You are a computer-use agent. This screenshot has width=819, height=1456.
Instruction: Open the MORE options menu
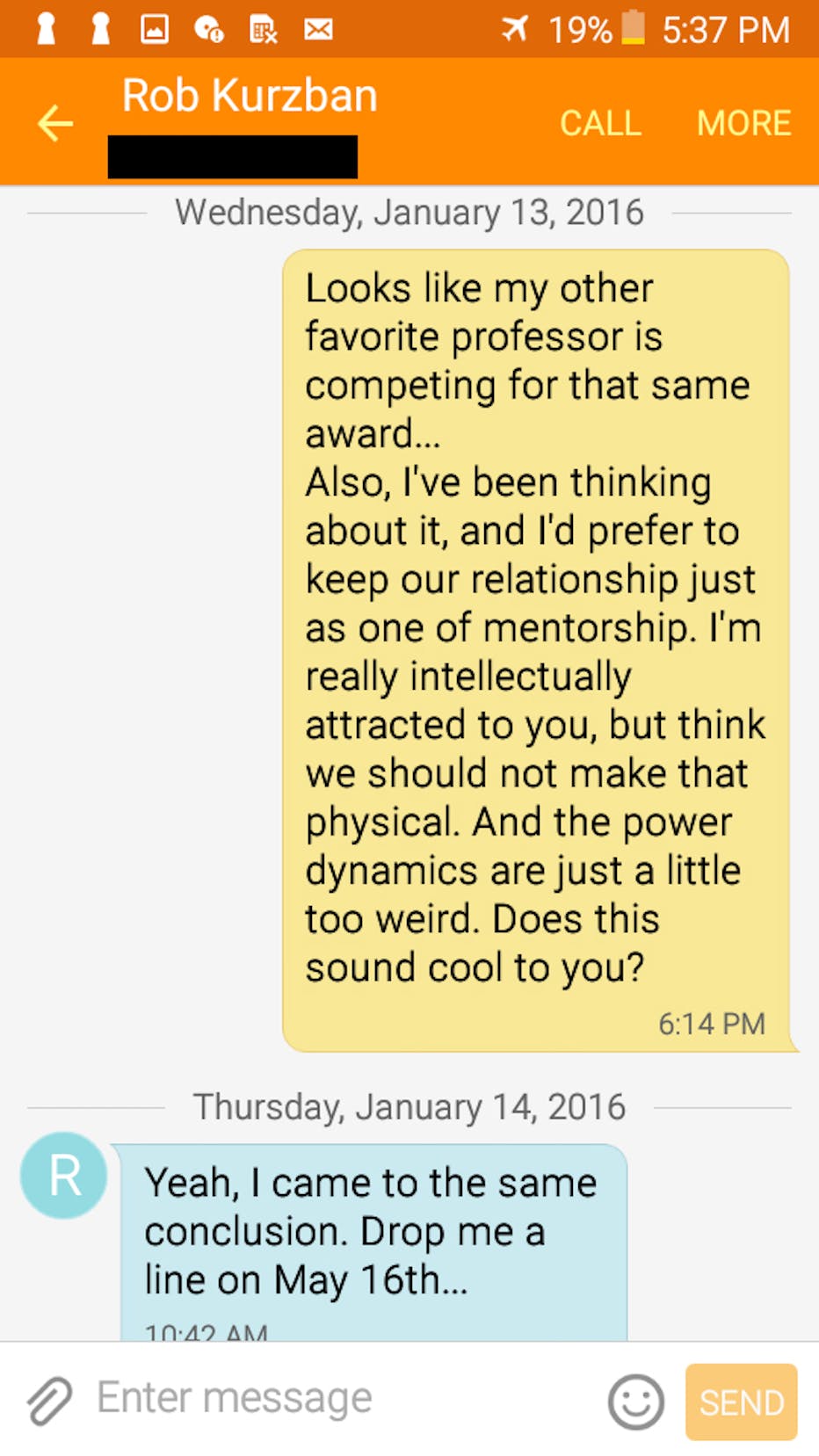pyautogui.click(x=743, y=123)
